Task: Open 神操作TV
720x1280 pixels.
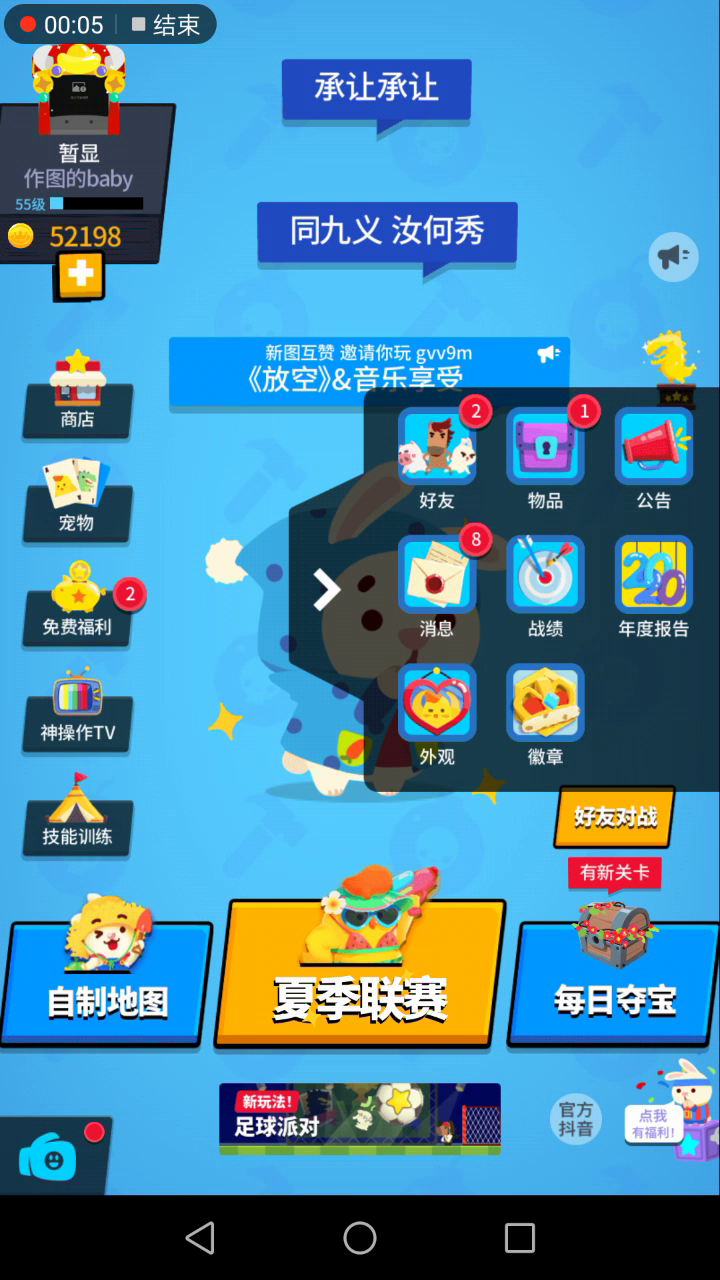Action: (77, 708)
